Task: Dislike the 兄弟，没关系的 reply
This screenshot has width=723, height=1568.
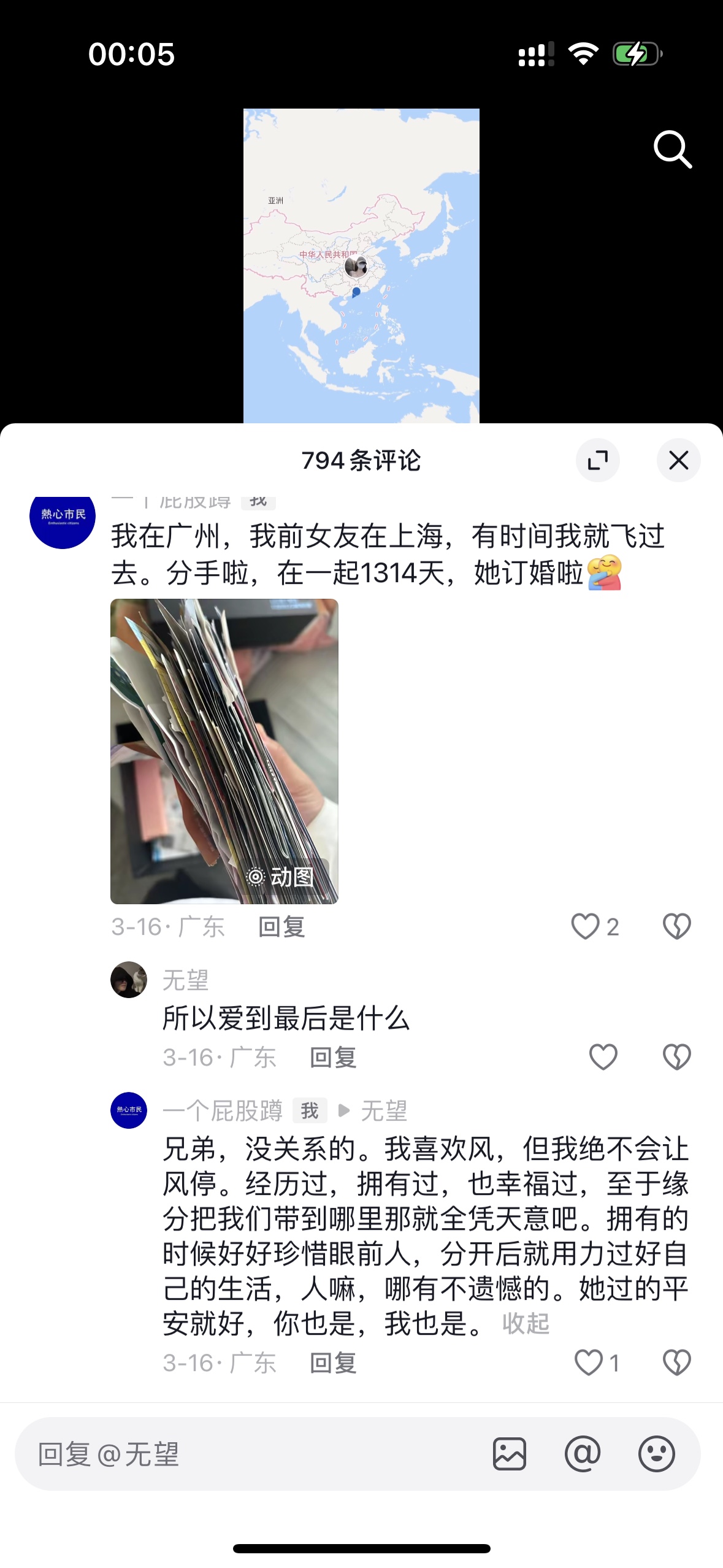Action: point(677,1363)
